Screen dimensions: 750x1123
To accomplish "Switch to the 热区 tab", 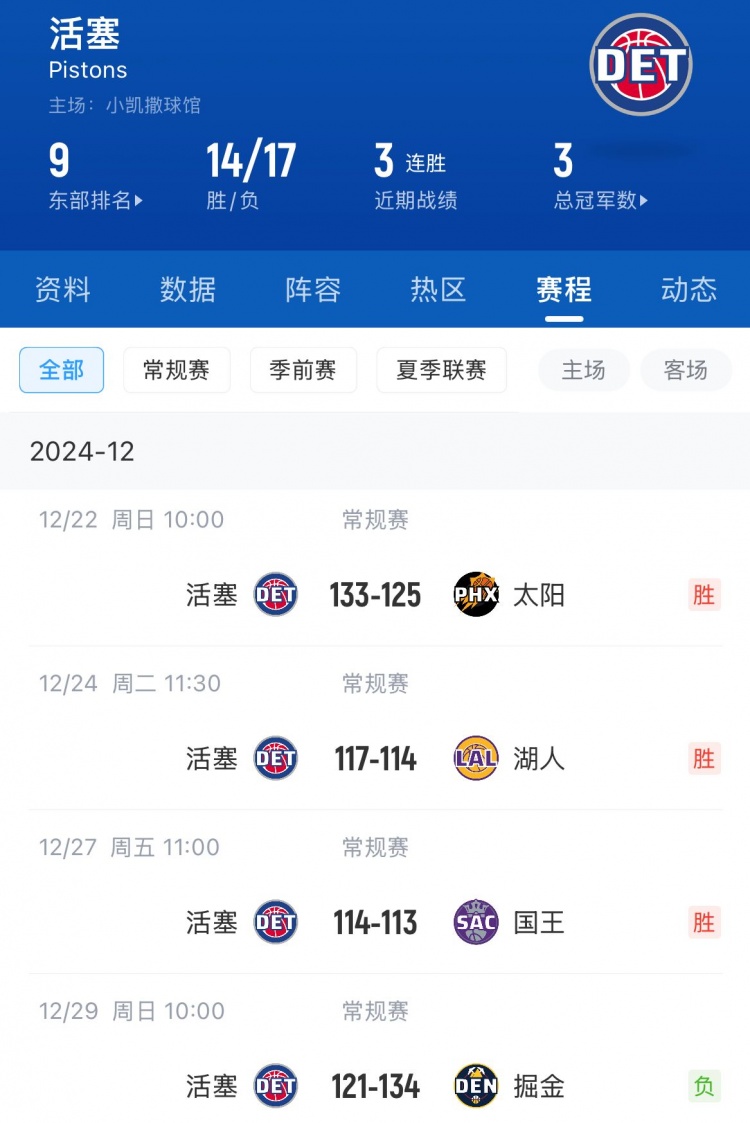I will click(x=438, y=290).
